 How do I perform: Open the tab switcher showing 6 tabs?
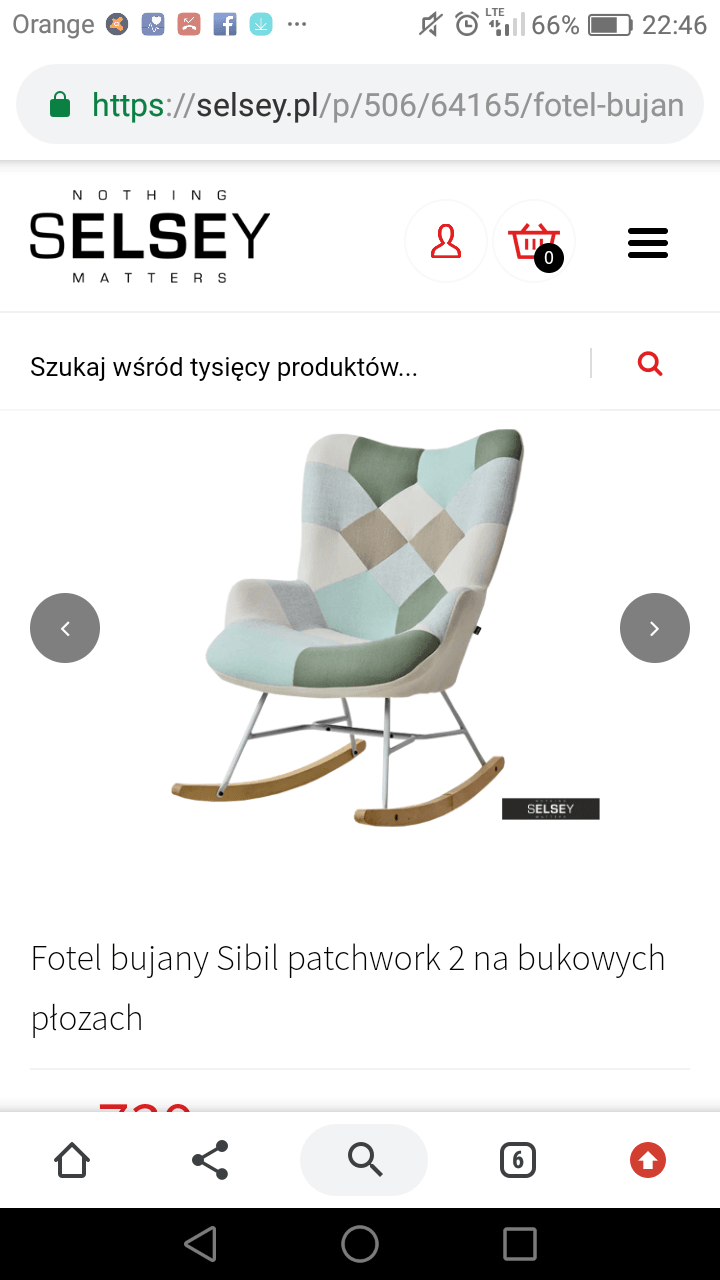(x=517, y=1160)
